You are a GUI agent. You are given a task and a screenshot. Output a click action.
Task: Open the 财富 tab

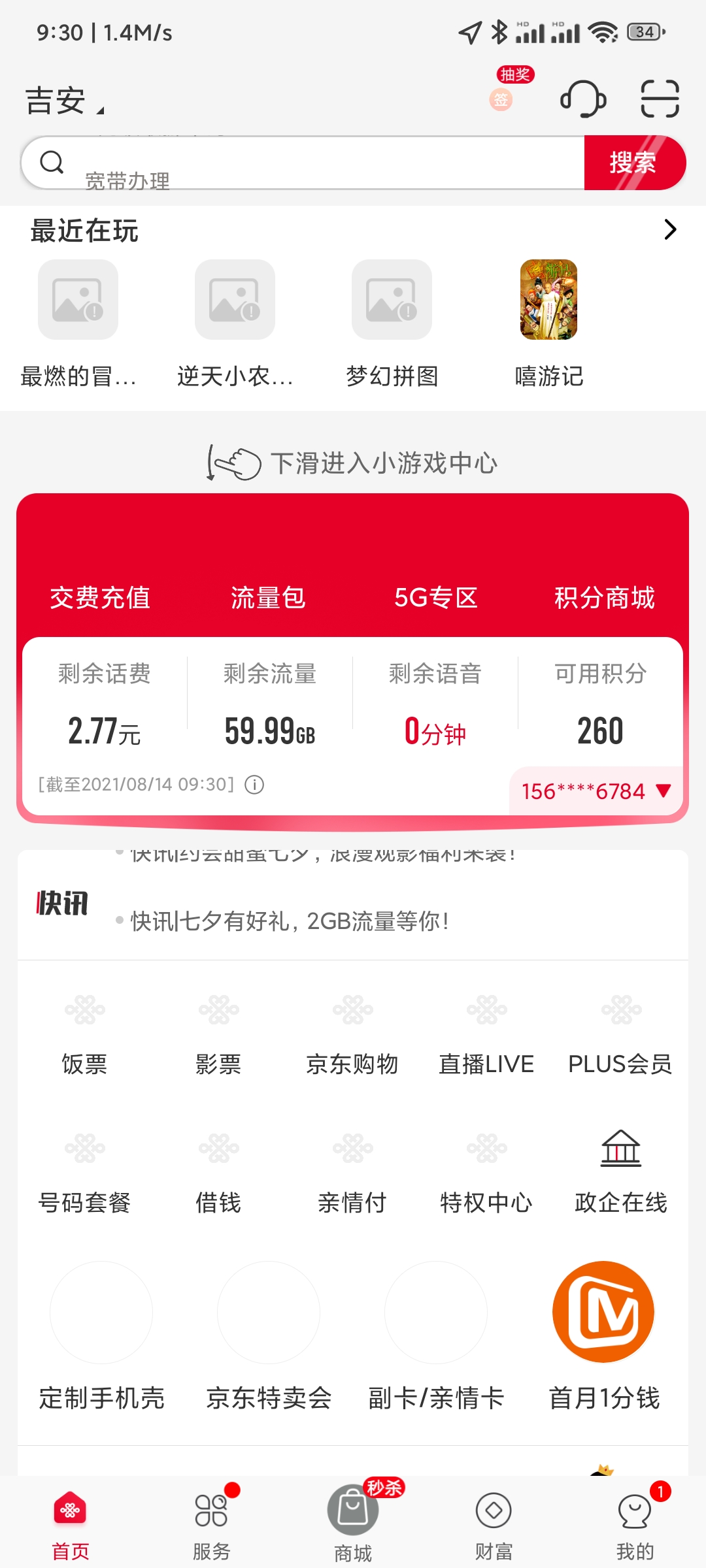tap(494, 1523)
